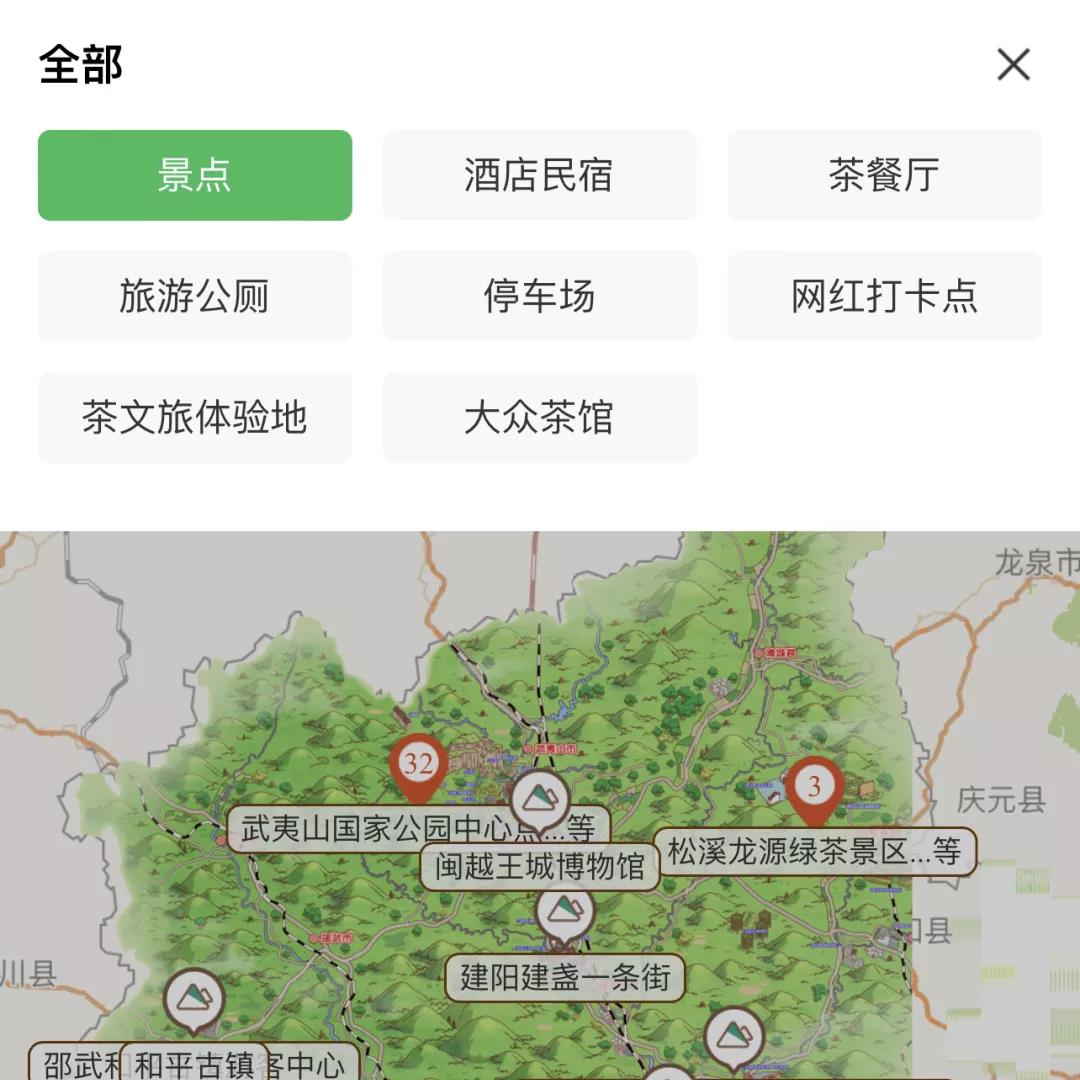Filter by 茶餐厅
The width and height of the screenshot is (1080, 1080).
click(x=884, y=175)
